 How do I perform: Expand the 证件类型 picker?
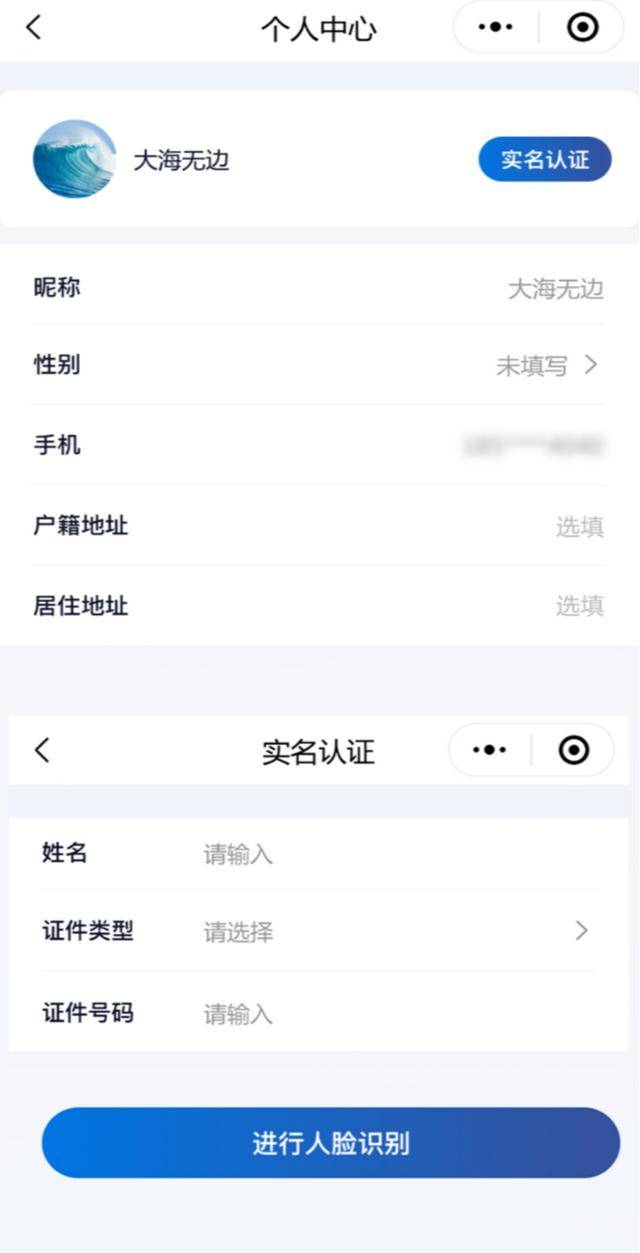390,932
